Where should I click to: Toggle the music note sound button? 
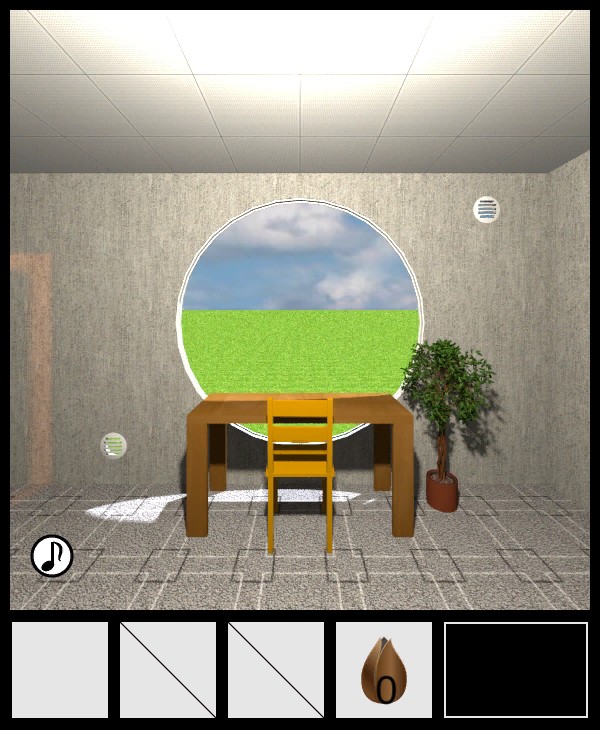click(x=52, y=556)
